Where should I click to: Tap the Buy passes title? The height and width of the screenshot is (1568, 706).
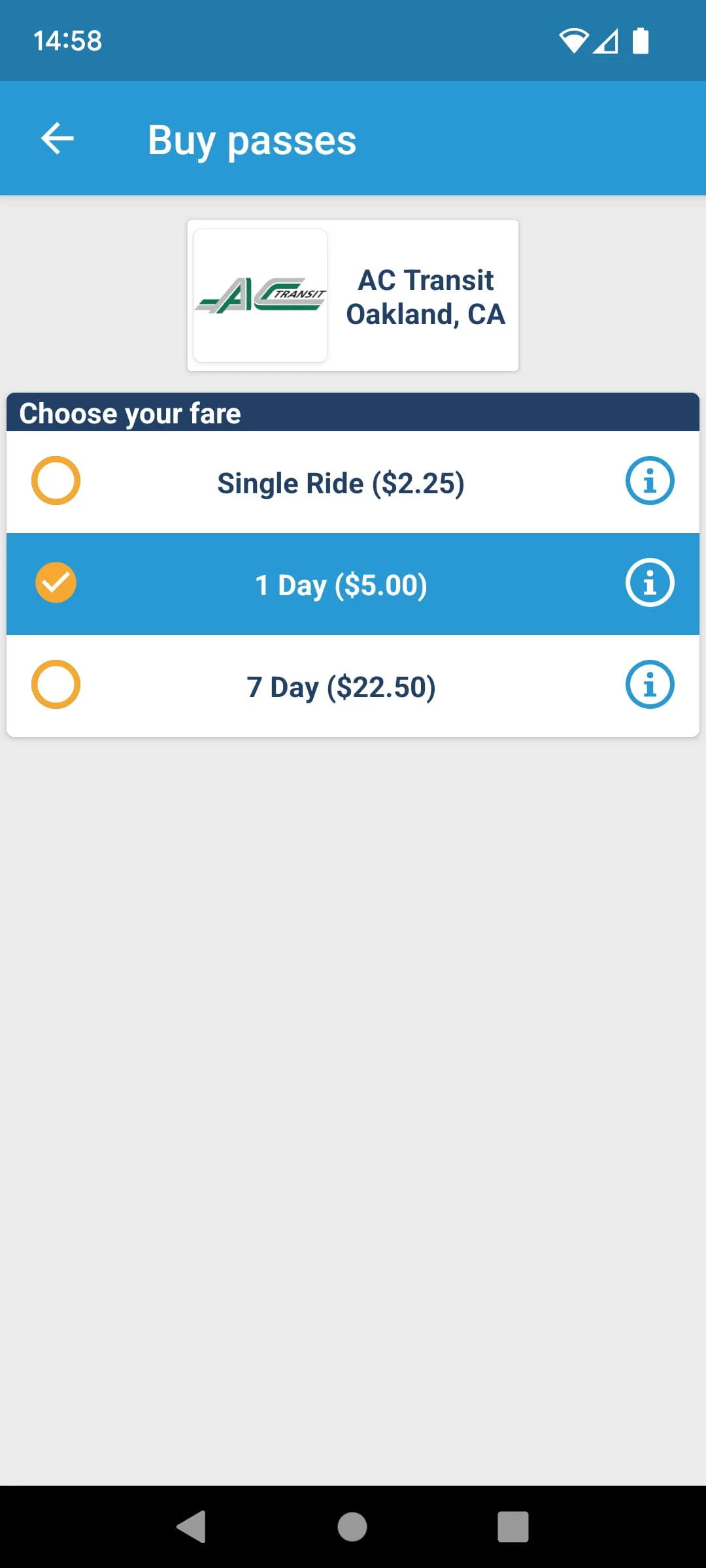pyautogui.click(x=252, y=139)
